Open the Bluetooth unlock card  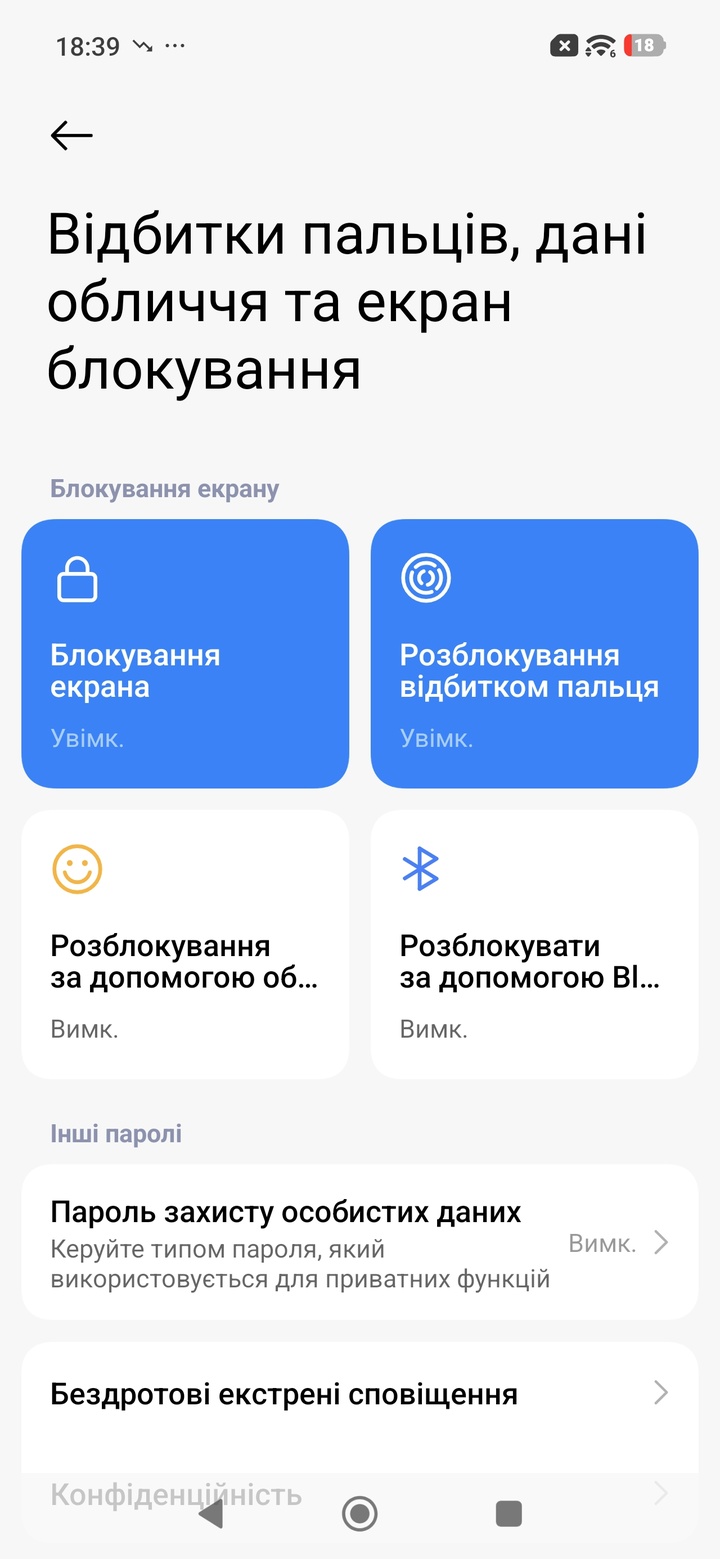click(x=534, y=943)
